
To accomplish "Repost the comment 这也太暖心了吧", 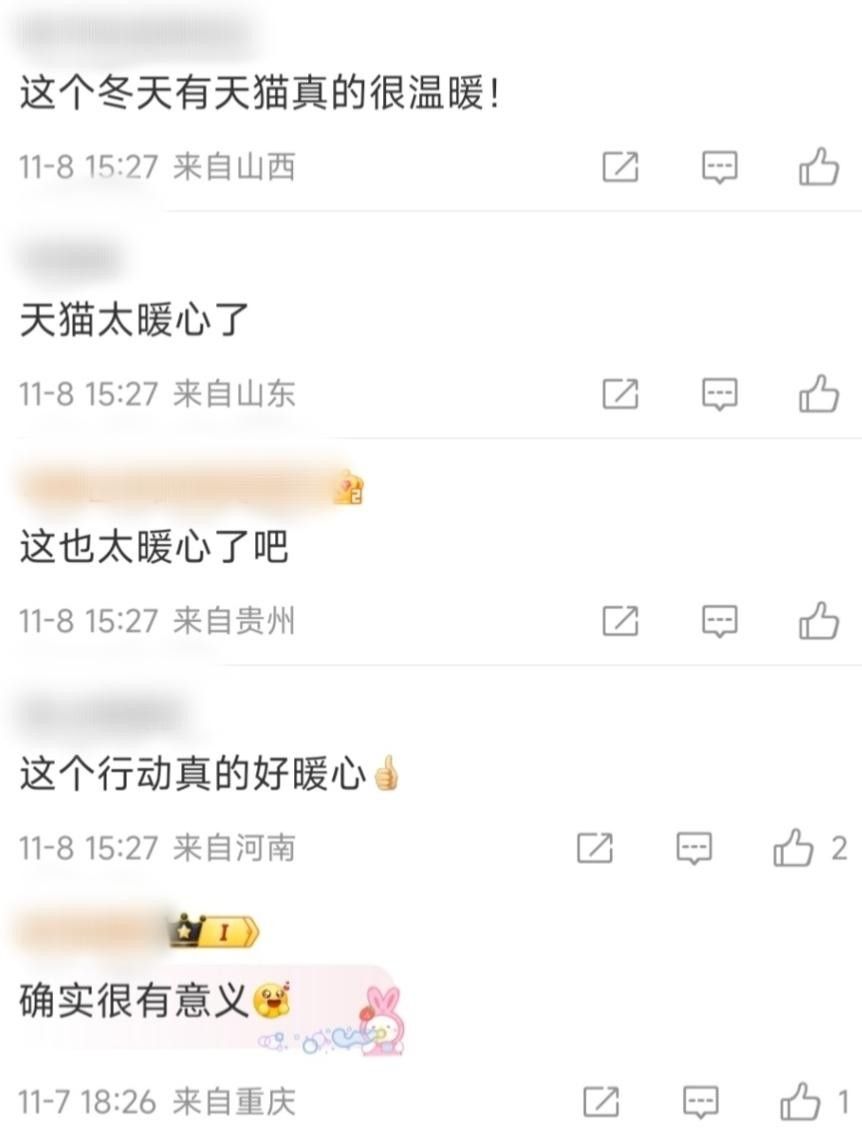I will pyautogui.click(x=620, y=621).
